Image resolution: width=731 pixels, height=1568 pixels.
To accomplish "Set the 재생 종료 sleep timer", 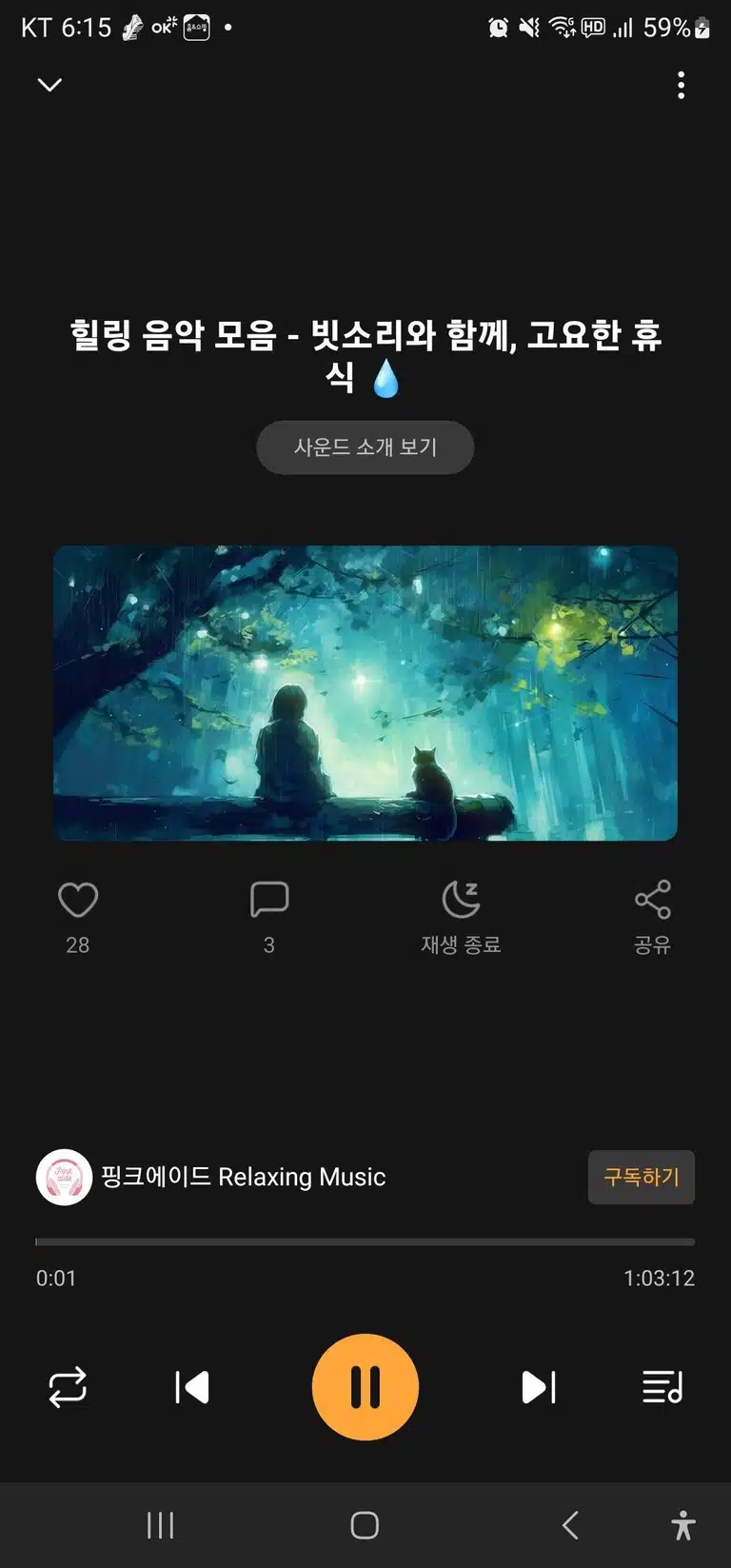I will pos(461,918).
